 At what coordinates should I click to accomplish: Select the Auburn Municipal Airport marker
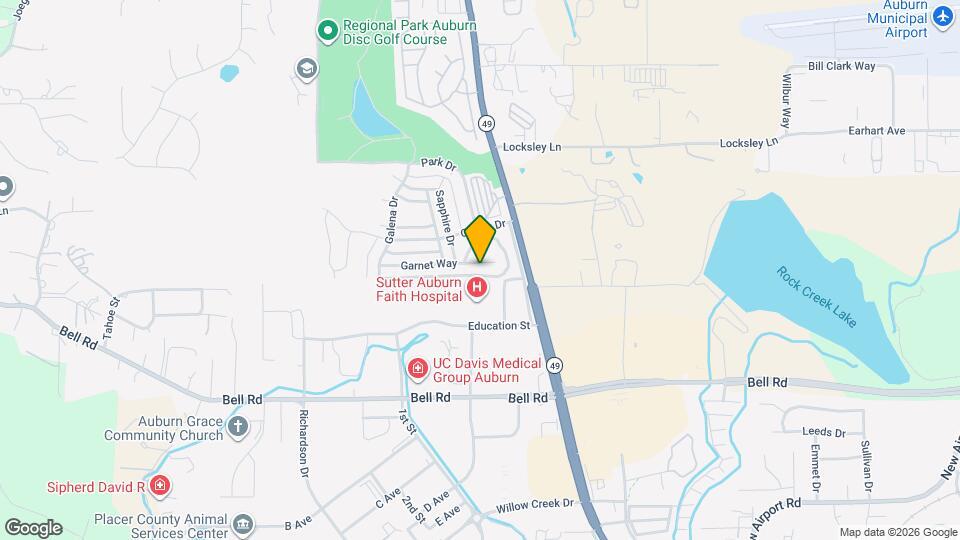tap(942, 17)
